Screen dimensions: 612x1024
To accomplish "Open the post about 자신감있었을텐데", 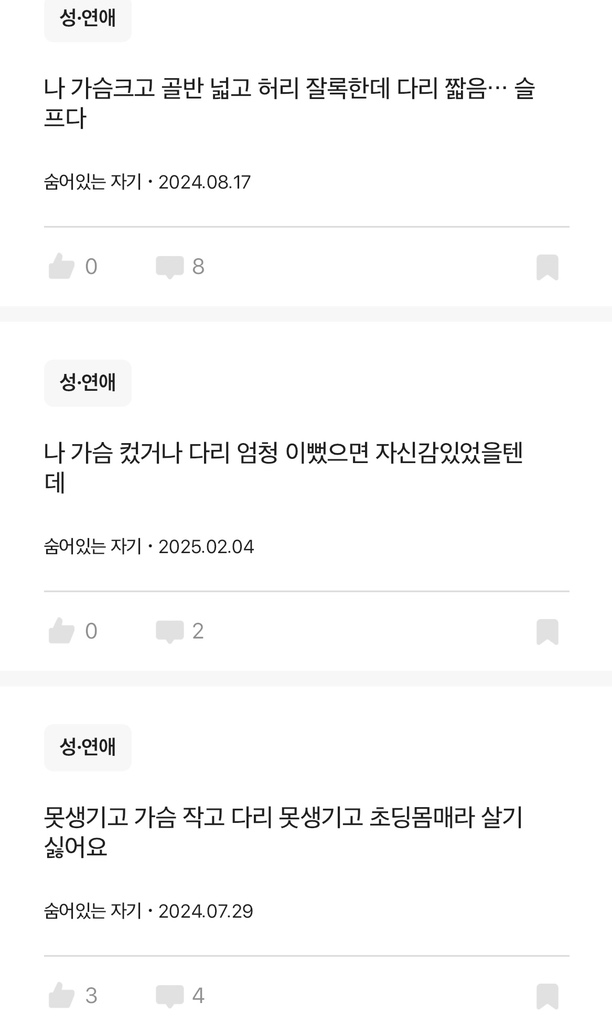I will tap(285, 468).
